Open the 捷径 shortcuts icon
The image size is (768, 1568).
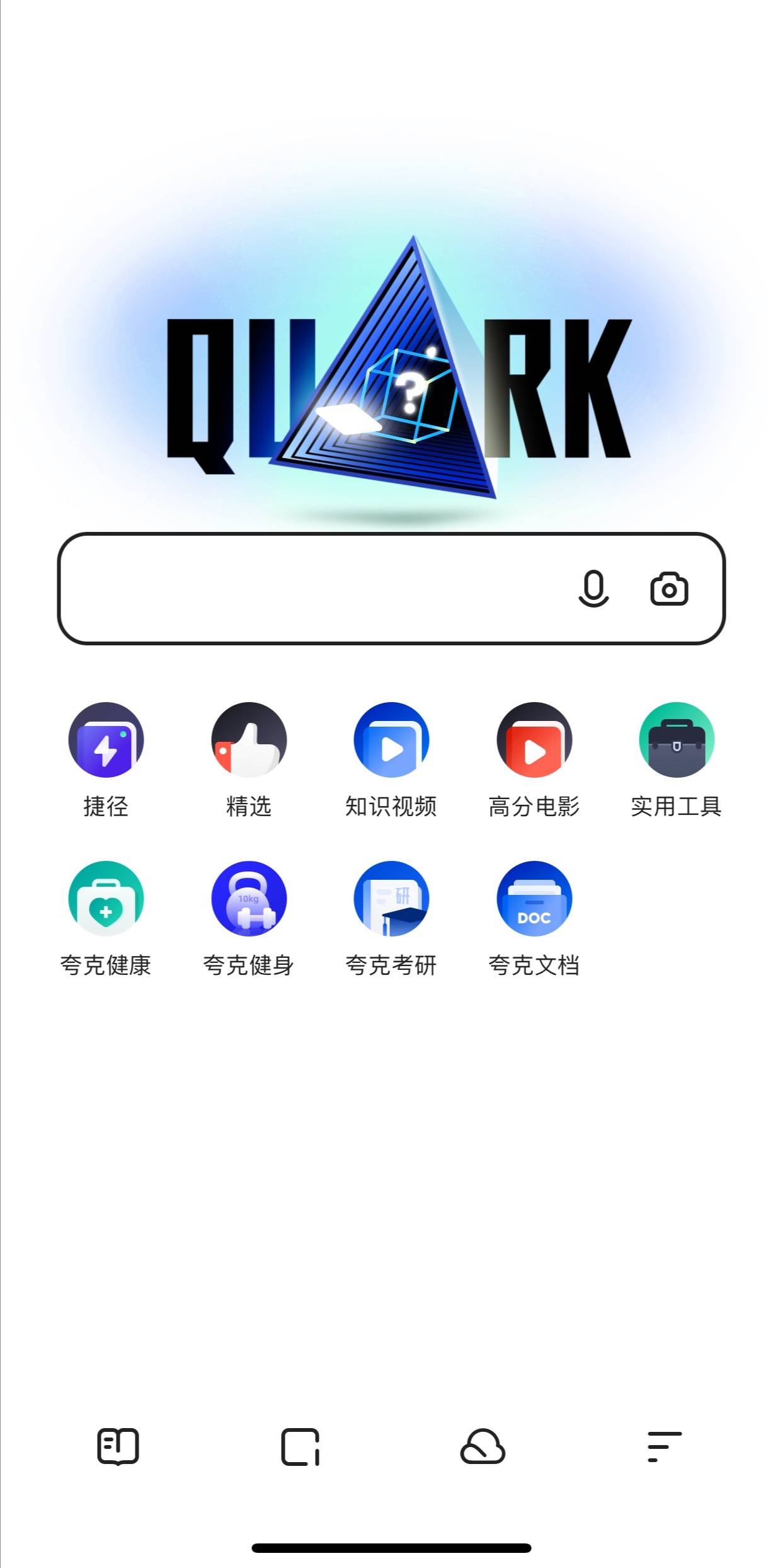(106, 740)
